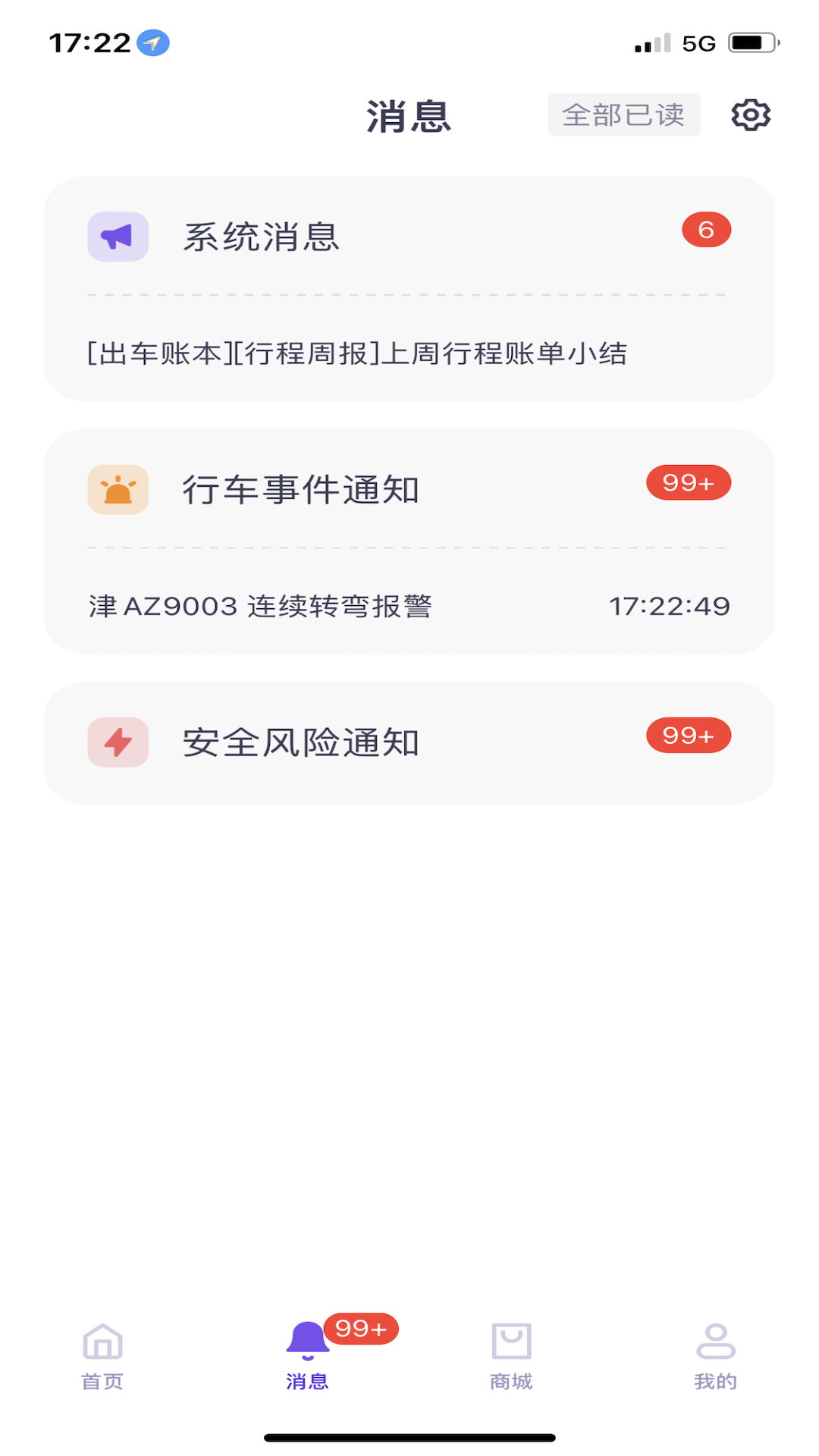819x1456 pixels.
Task: Tap the red badge showing 6 unread messages
Action: coord(707,230)
